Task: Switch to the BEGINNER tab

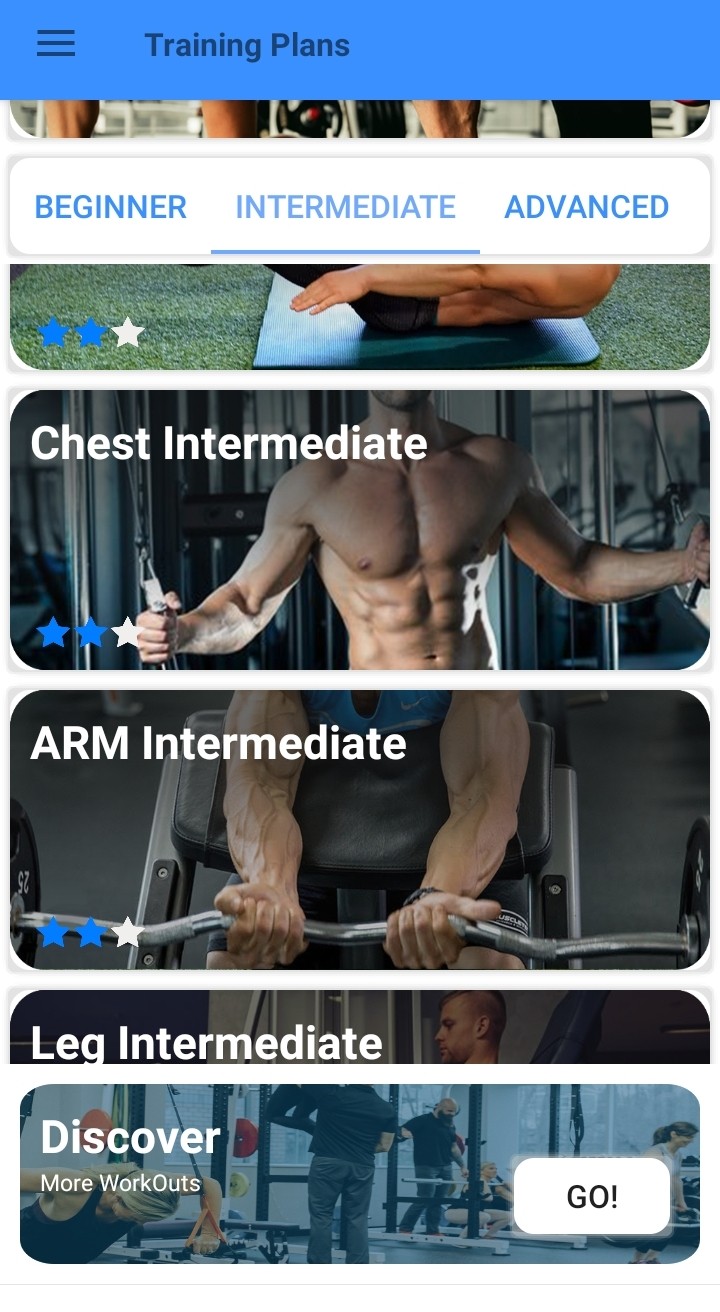Action: (111, 207)
